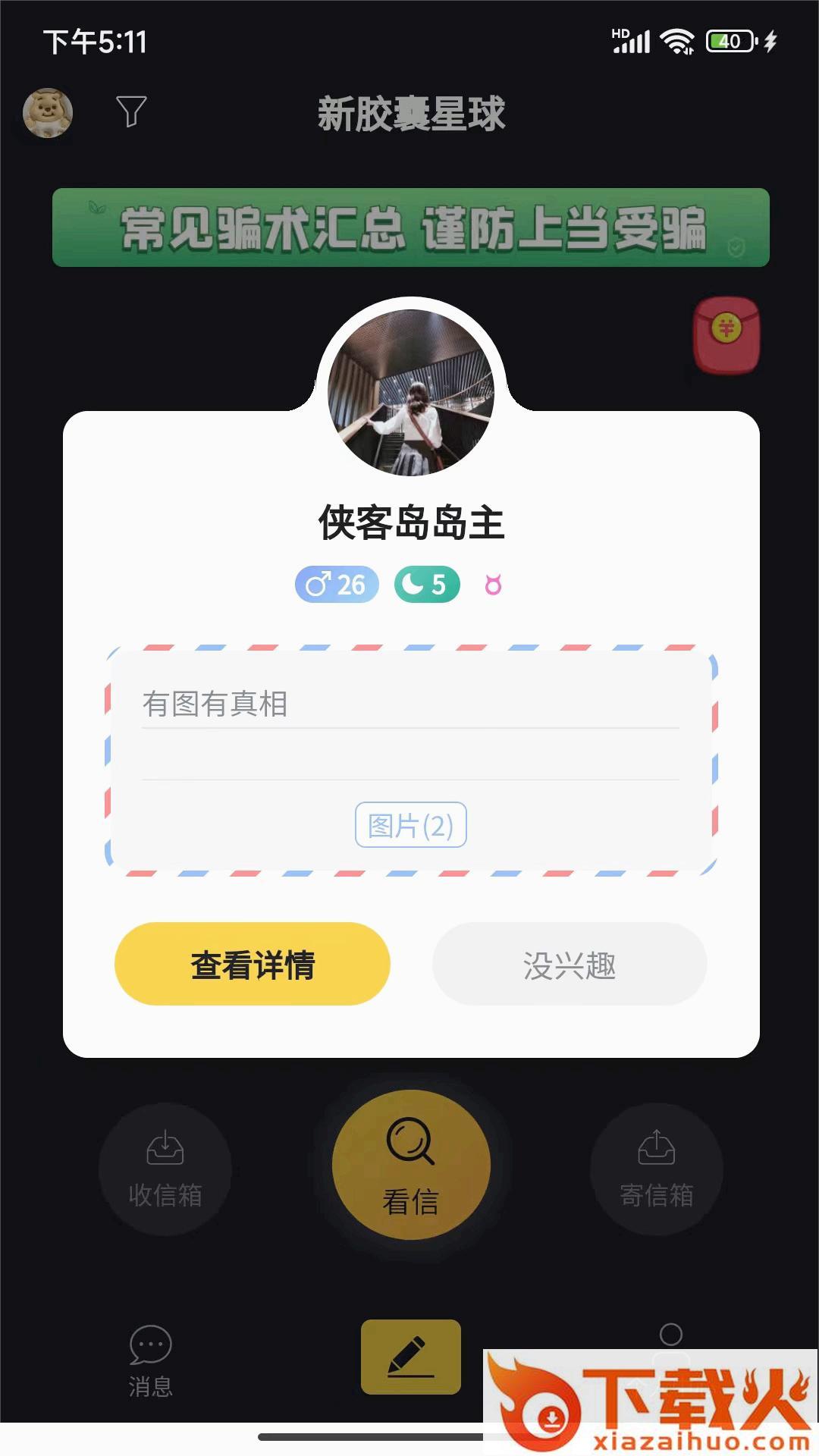The width and height of the screenshot is (819, 1456).
Task: Tap 看信 to read letters
Action: point(410,1166)
